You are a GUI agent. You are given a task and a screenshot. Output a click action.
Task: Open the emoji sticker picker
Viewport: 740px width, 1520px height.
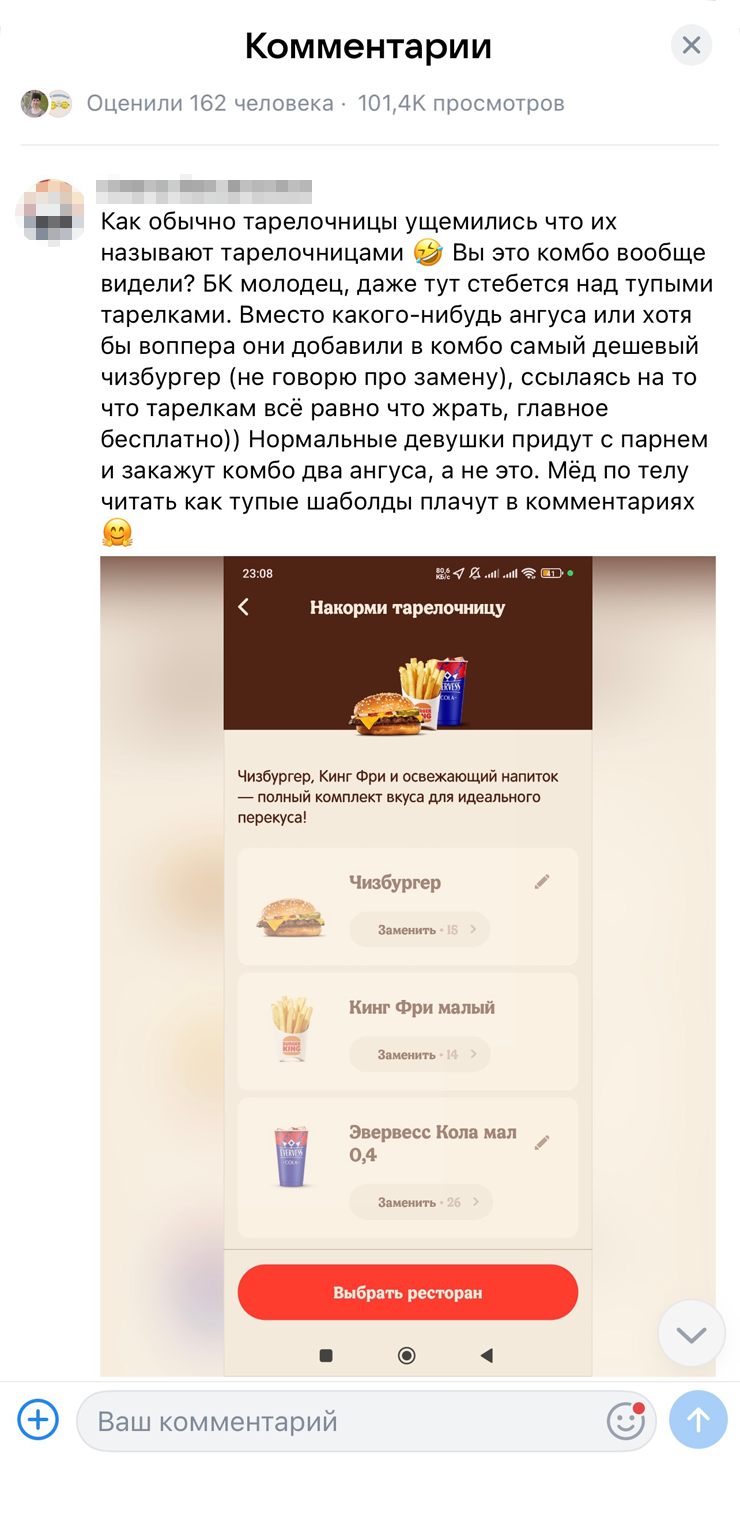coord(626,1420)
